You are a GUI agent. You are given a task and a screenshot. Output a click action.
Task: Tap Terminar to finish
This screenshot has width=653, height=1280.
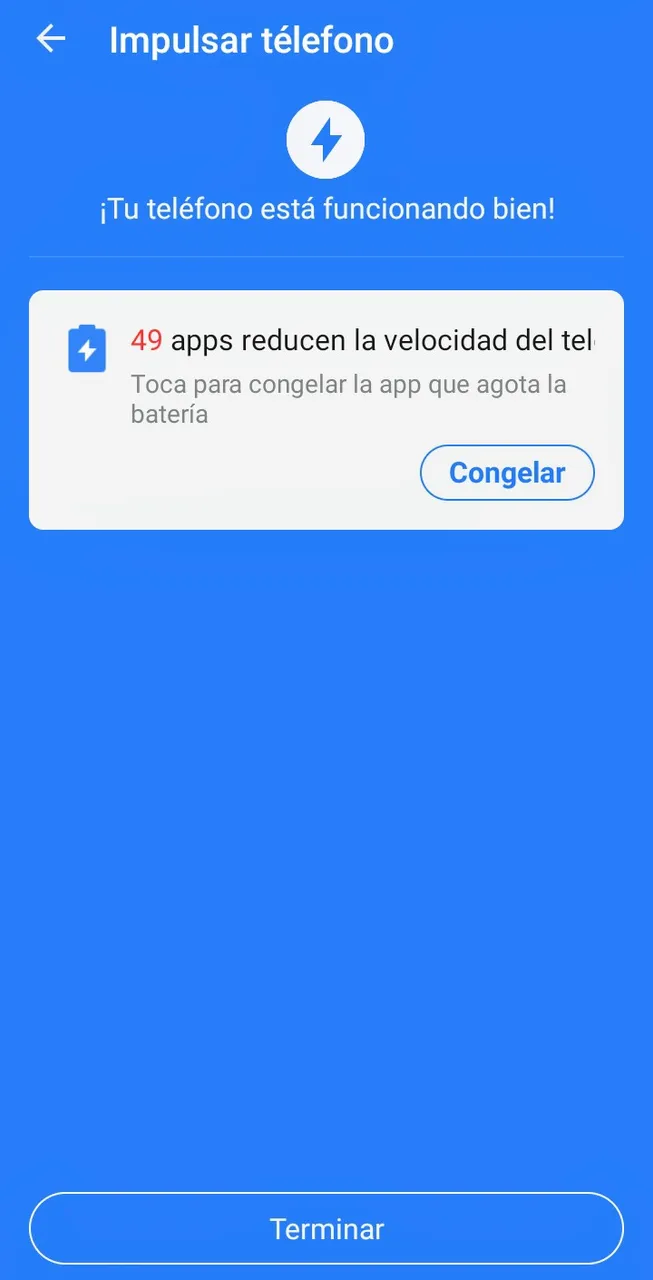click(x=326, y=1229)
